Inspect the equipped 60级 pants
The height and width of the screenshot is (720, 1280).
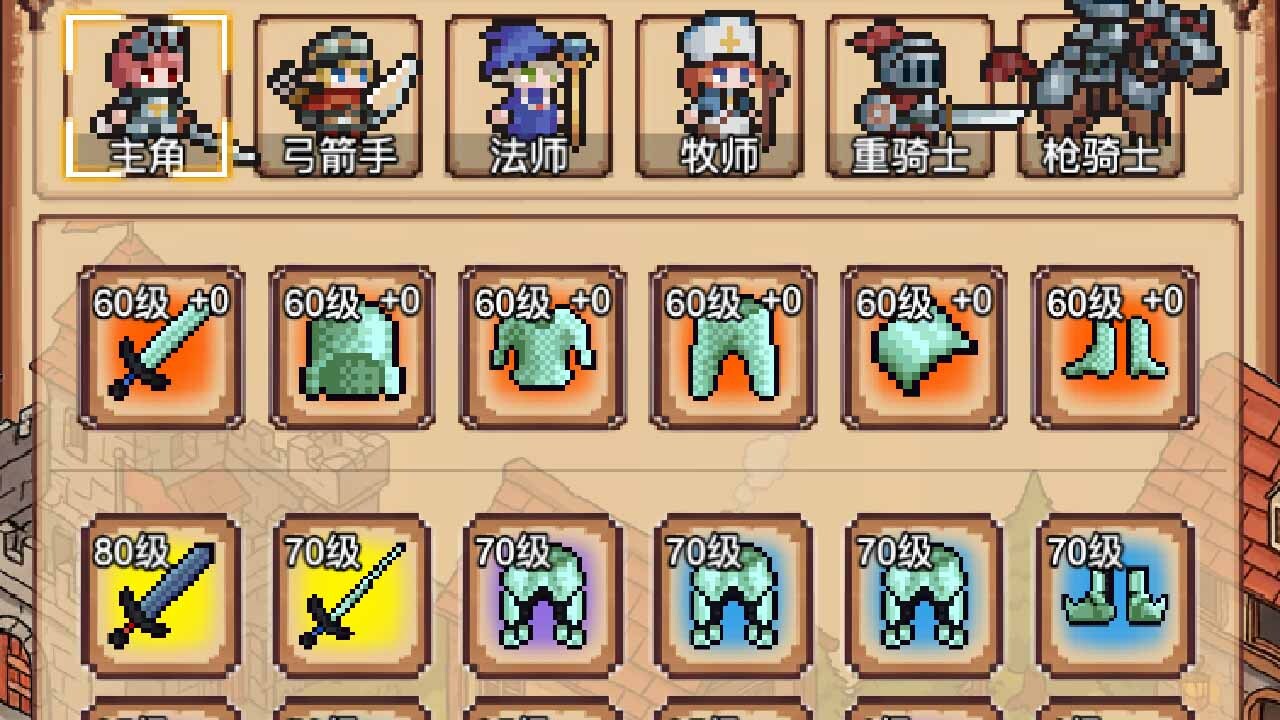click(x=733, y=347)
